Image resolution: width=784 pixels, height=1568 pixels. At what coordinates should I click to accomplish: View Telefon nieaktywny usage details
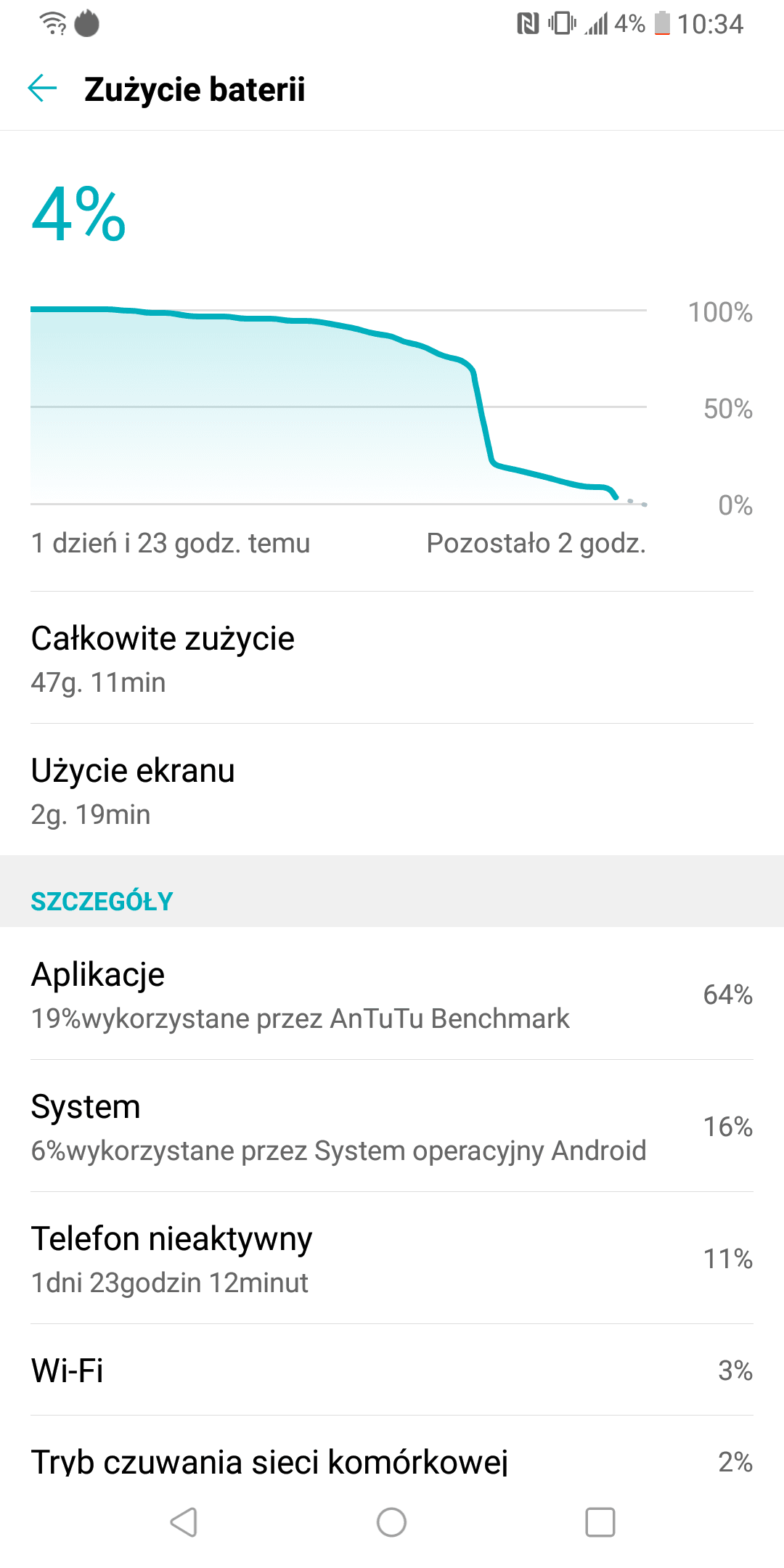point(392,1258)
